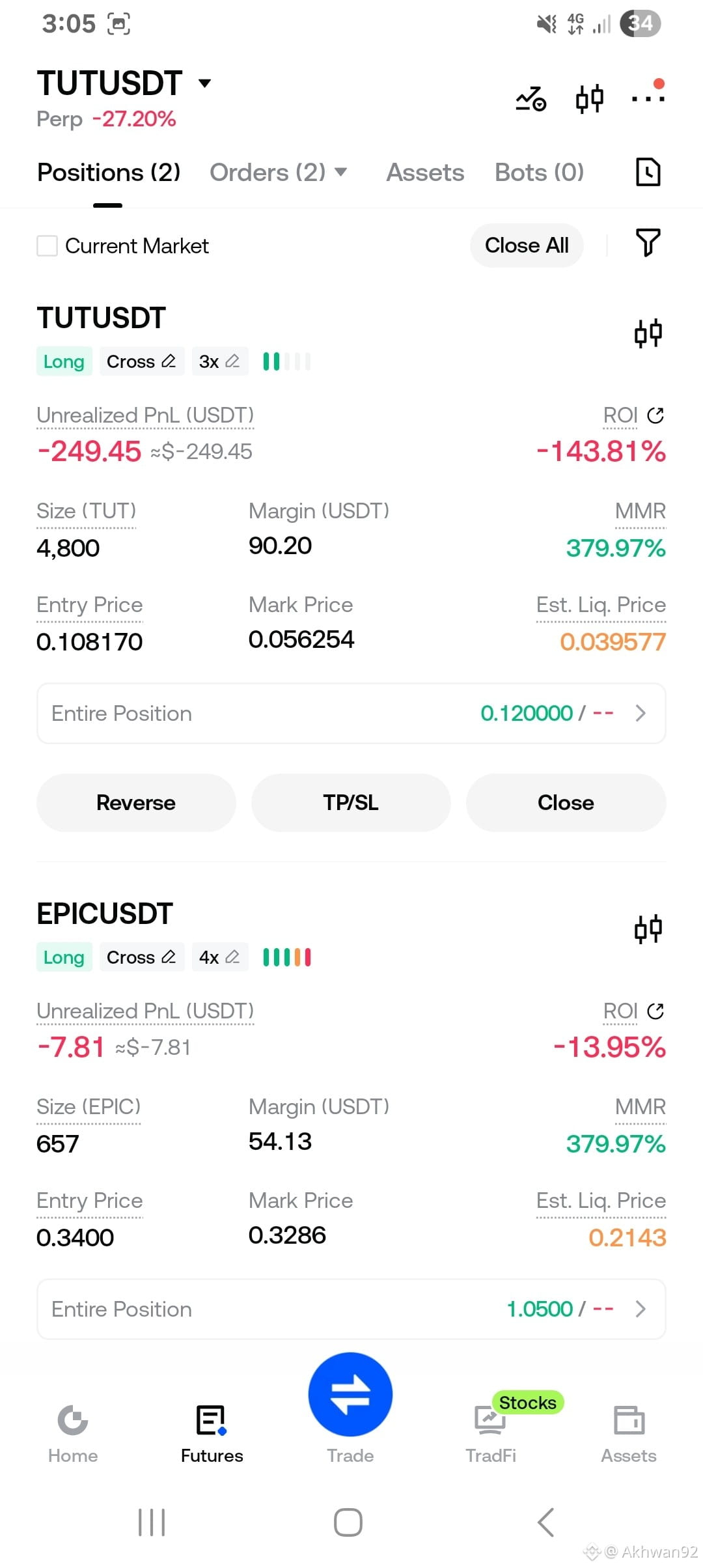
Task: Open Entire Position row showing 1.0500
Action: pyautogui.click(x=351, y=1309)
